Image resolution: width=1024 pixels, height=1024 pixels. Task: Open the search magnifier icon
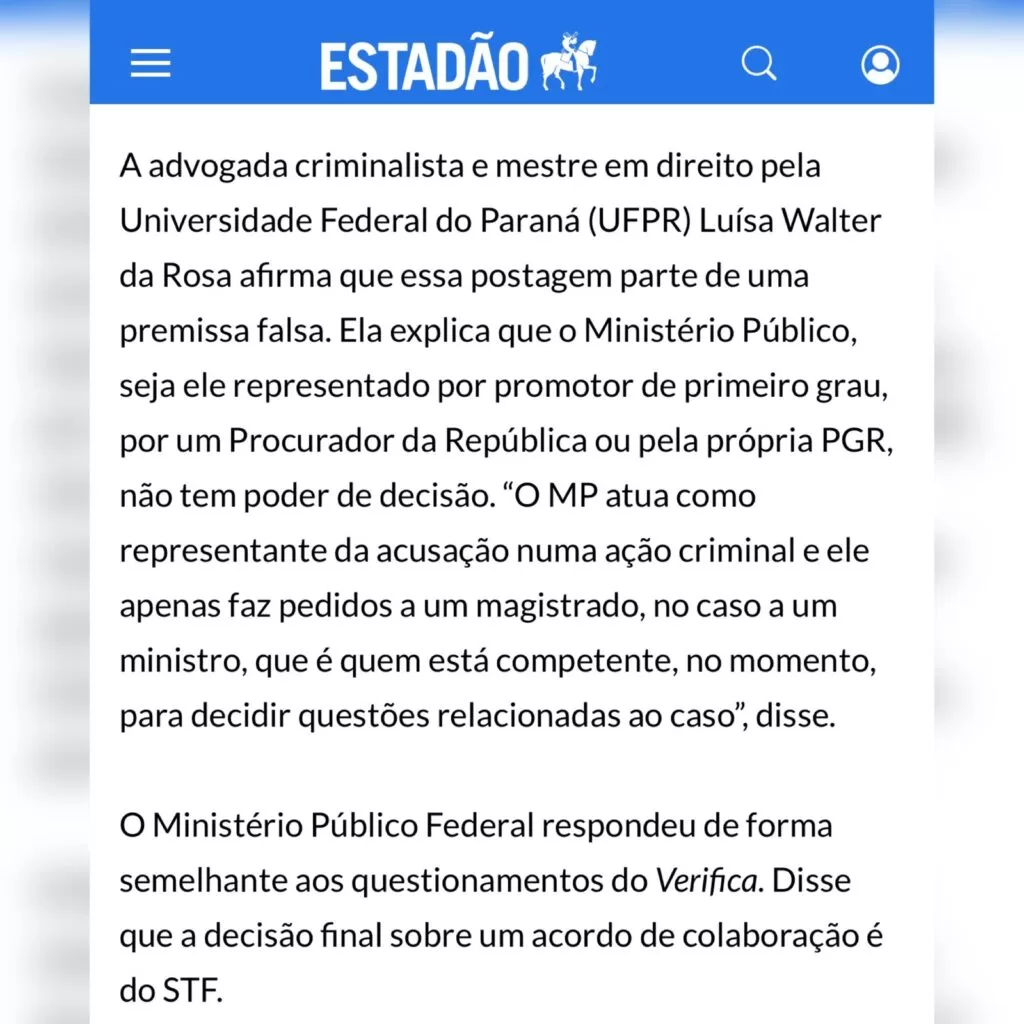(758, 64)
